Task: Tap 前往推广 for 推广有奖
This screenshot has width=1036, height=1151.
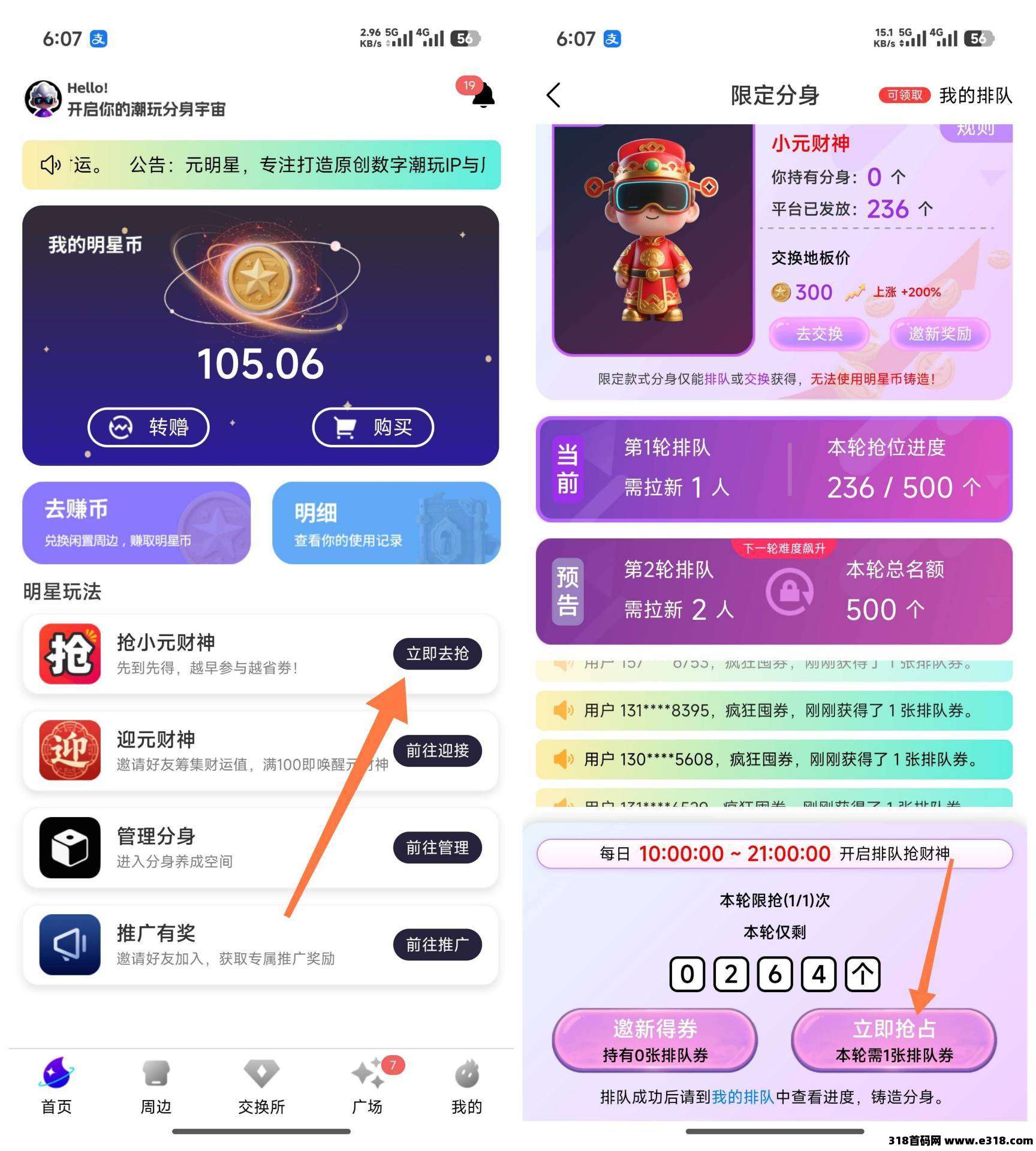Action: [437, 945]
